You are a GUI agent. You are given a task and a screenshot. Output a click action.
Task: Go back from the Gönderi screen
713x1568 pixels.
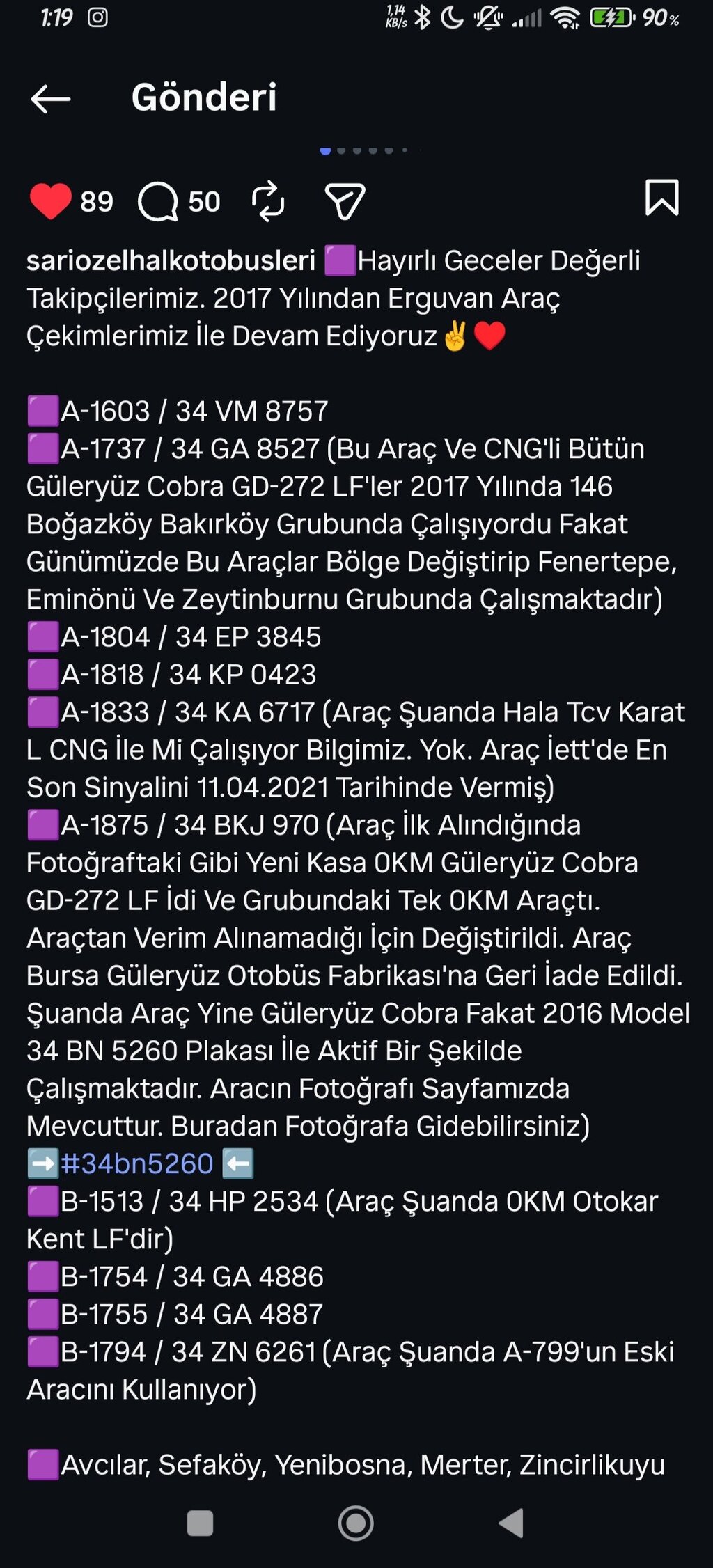click(51, 99)
